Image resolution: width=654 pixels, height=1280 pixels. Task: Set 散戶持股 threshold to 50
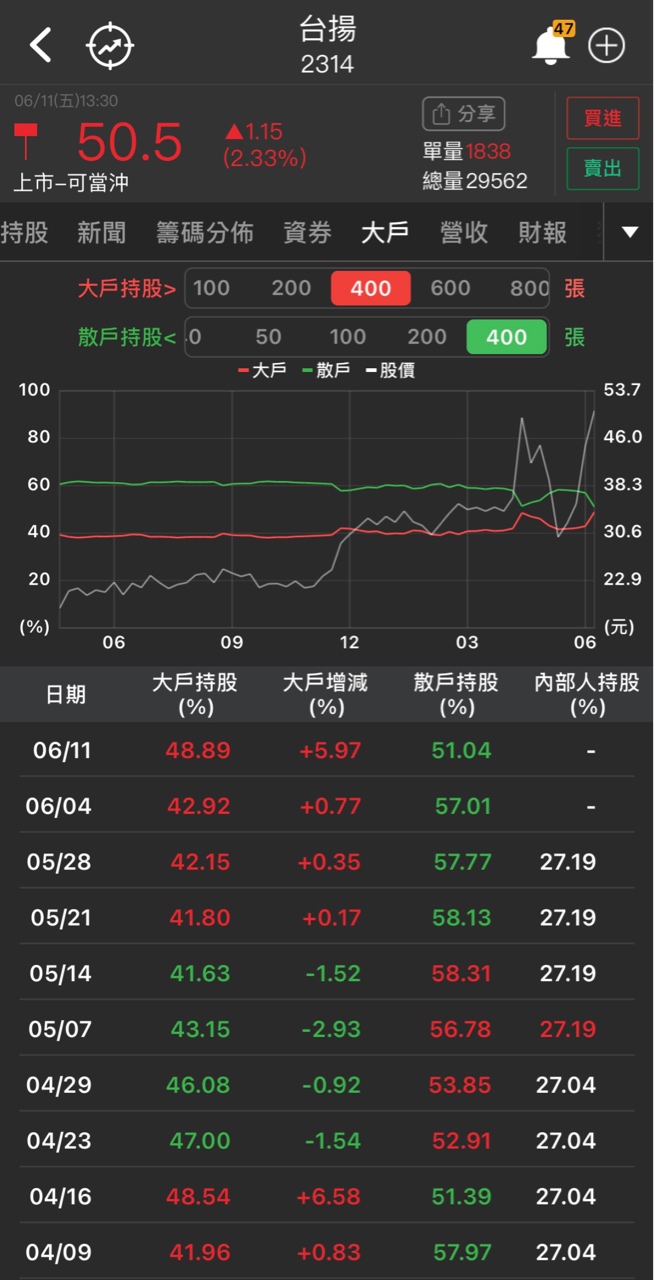[x=268, y=337]
